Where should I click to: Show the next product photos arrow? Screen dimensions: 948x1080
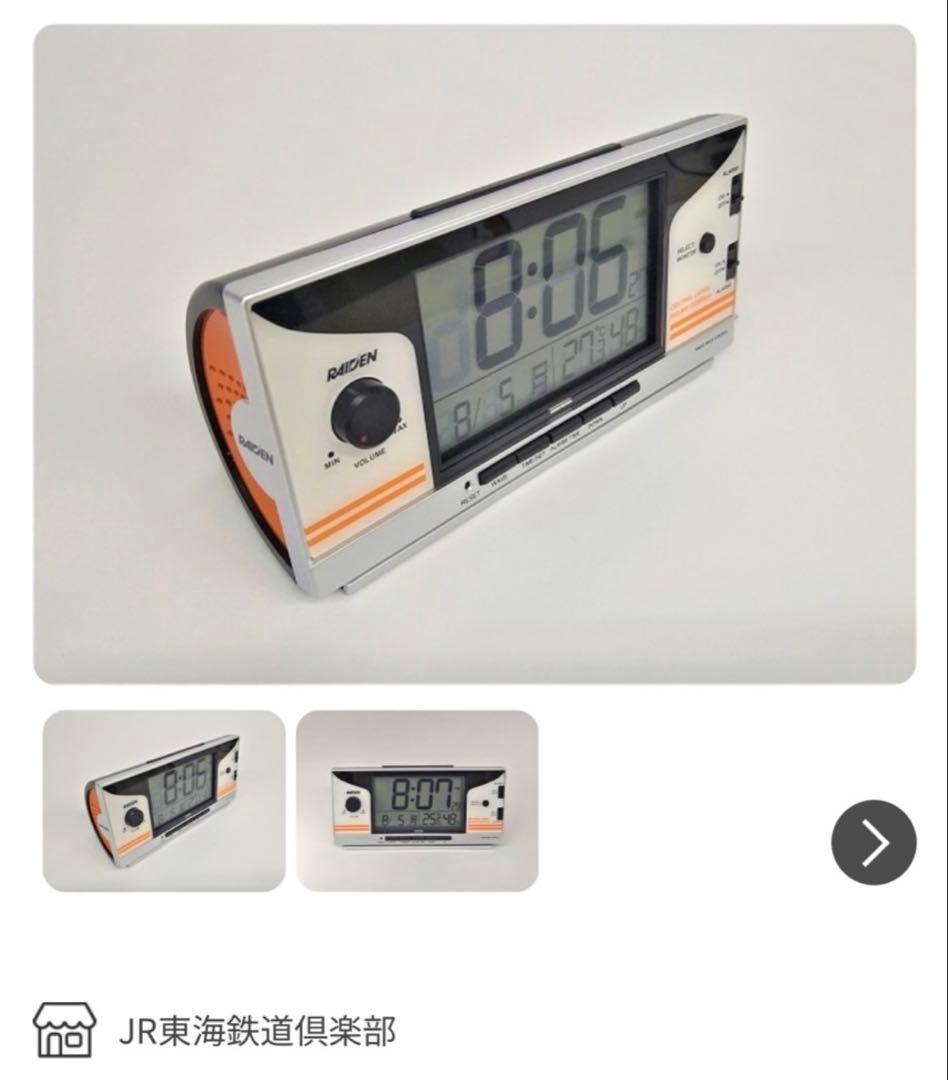pos(873,842)
